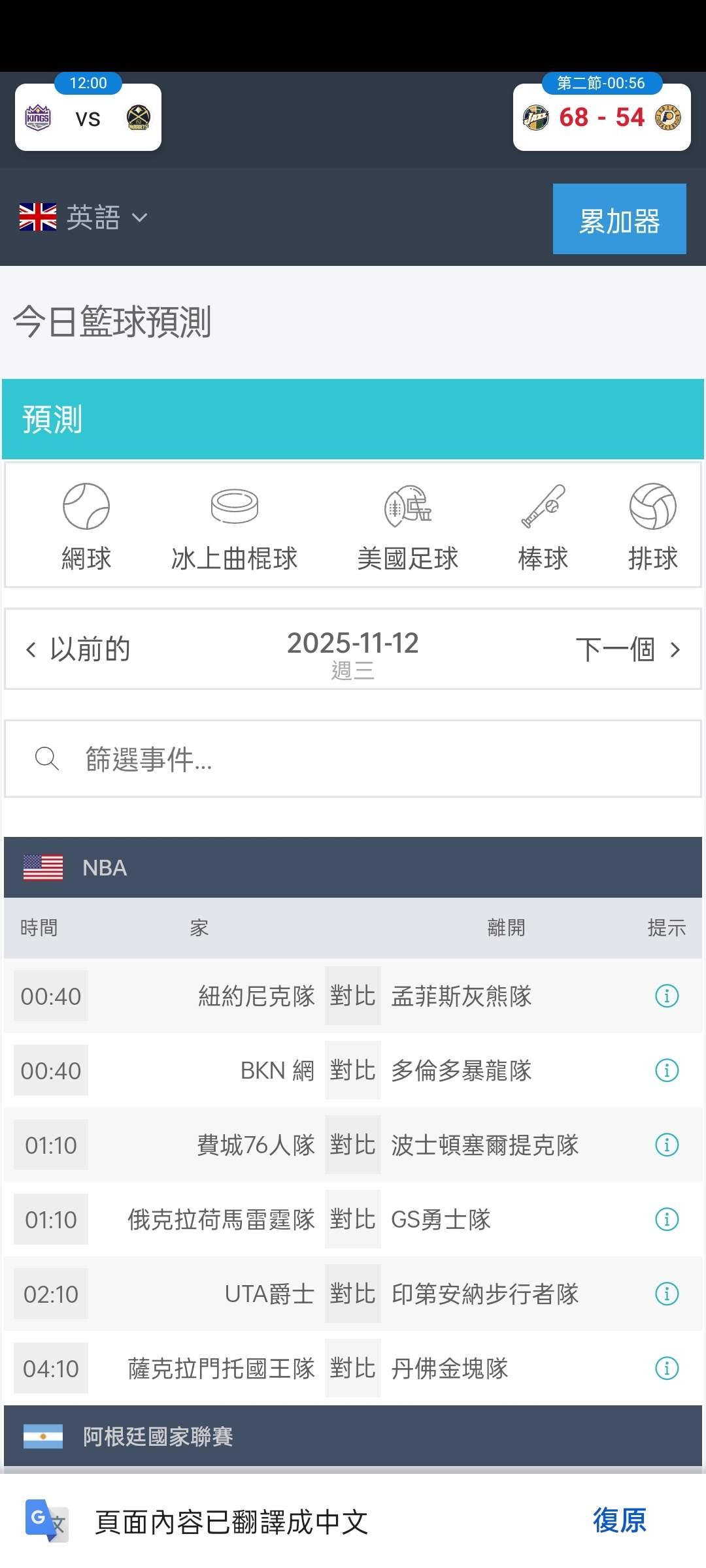Open the 費城76人隊 vs 波士頓塞爾提克隊 match

tap(353, 1145)
